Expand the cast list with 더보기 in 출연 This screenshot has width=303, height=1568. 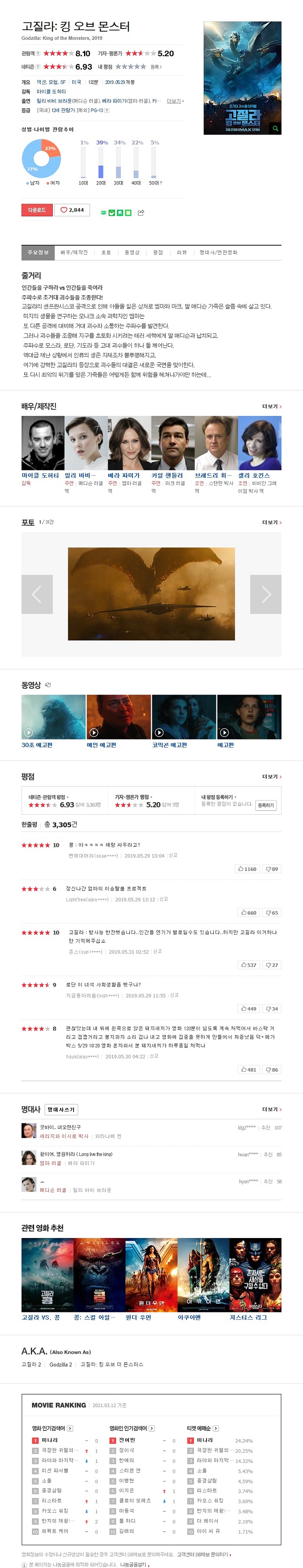pos(174,101)
